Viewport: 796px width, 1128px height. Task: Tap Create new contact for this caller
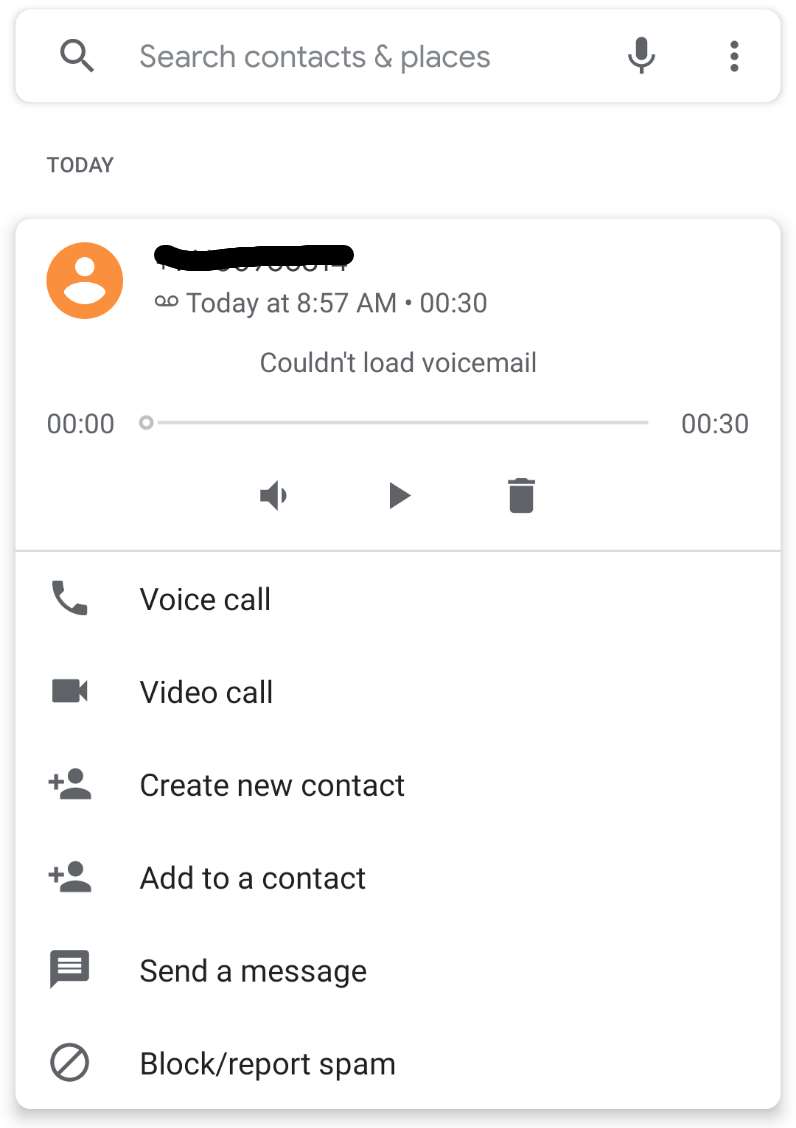click(271, 784)
